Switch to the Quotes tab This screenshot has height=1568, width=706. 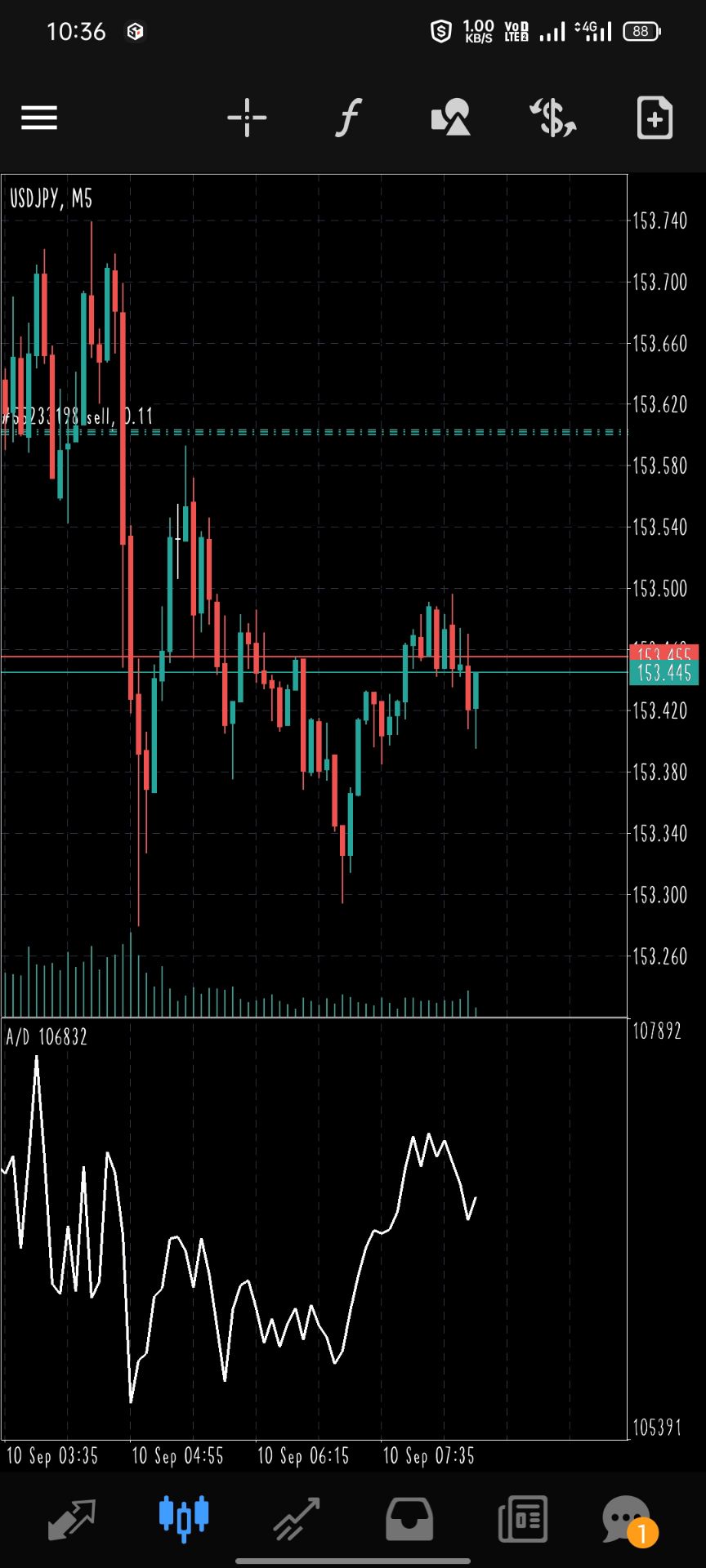[72, 1519]
